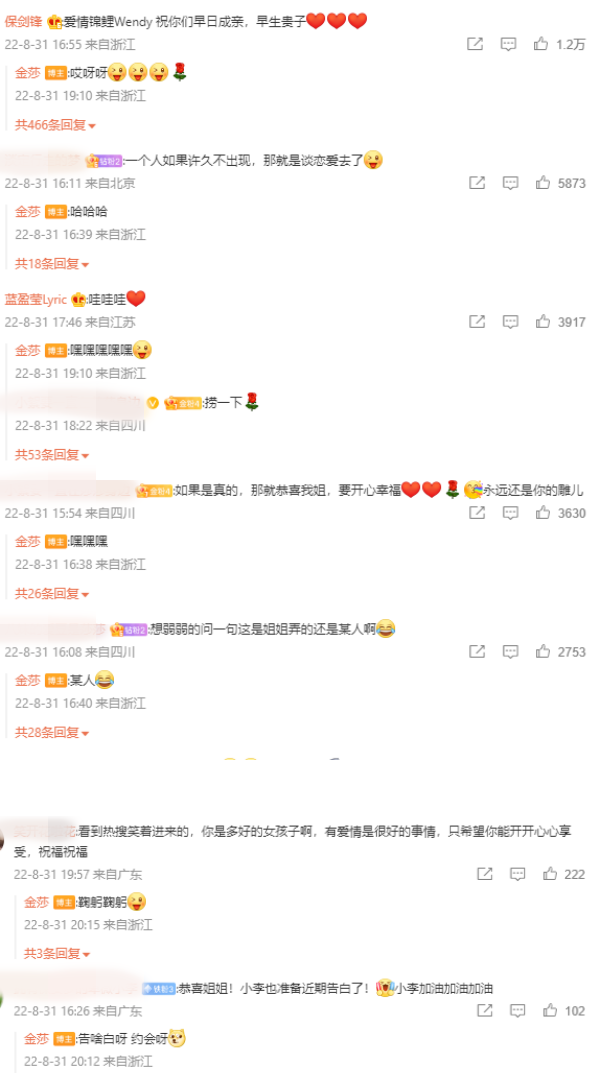The height and width of the screenshot is (1073, 600).
Task: Open 金莎's profile from the 哎呀呀 reply
Action: tap(28, 73)
